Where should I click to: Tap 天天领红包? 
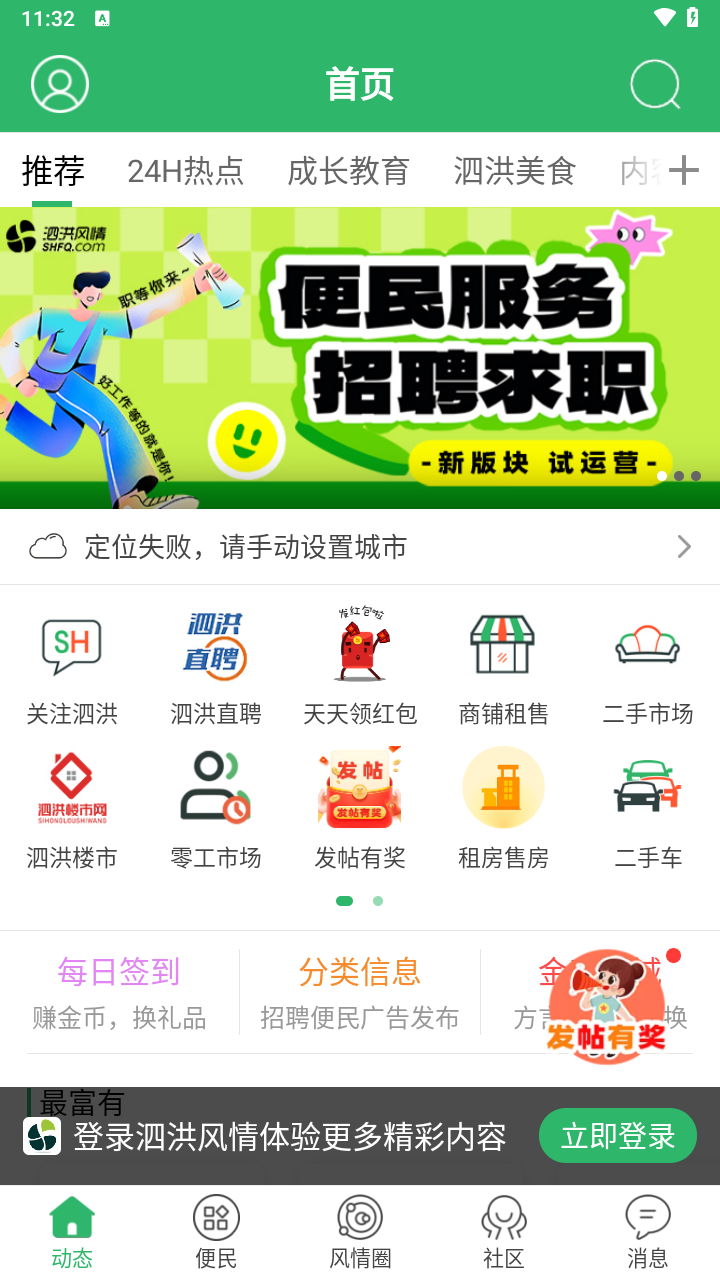coord(360,668)
